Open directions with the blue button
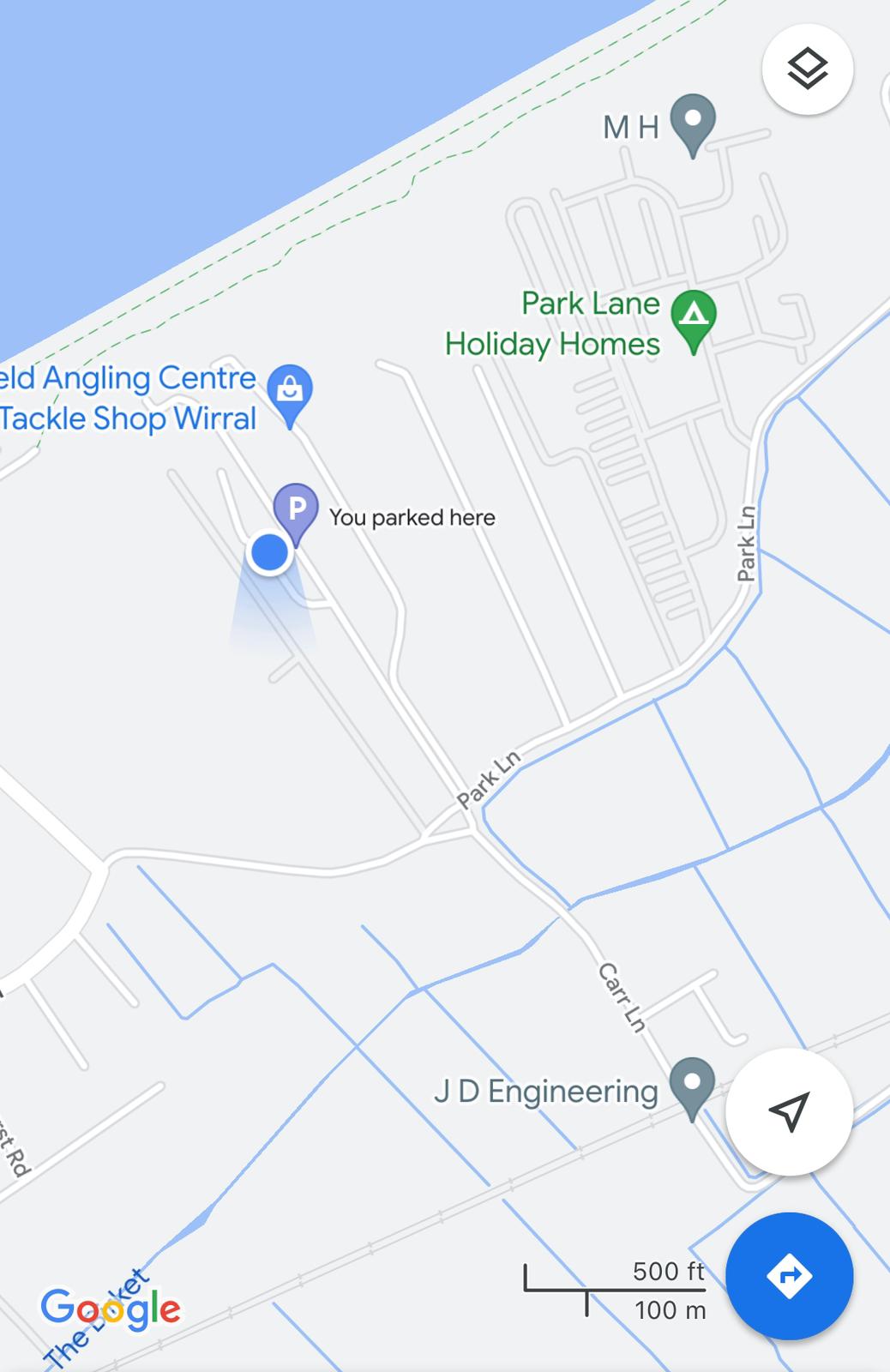Image resolution: width=890 pixels, height=1372 pixels. [789, 1276]
